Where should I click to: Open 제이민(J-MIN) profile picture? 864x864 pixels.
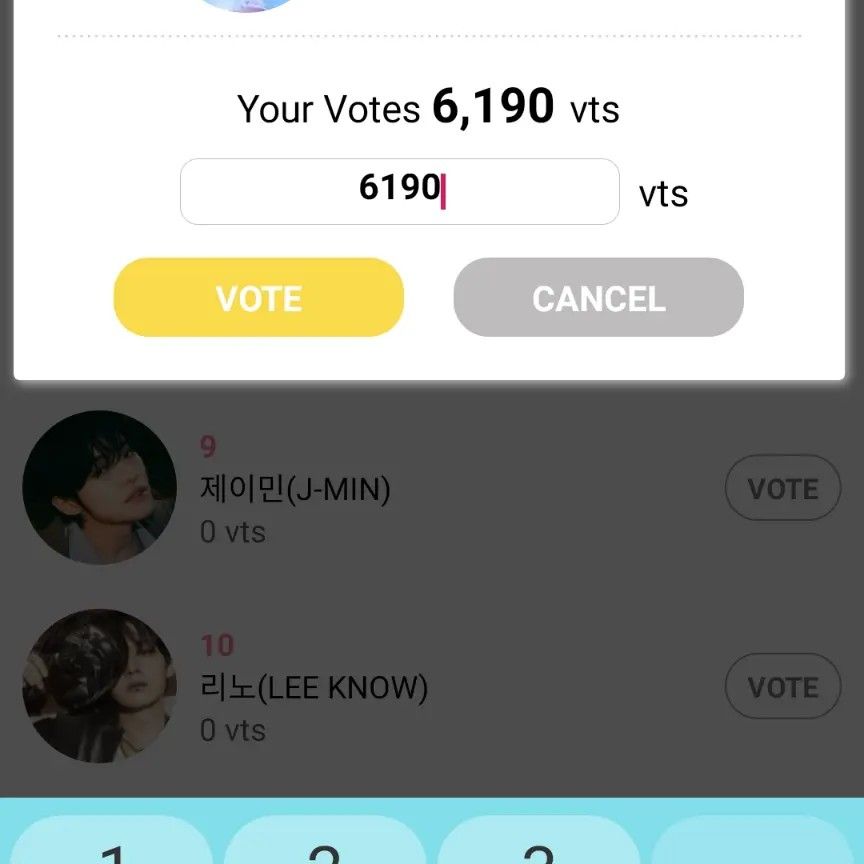tap(99, 488)
